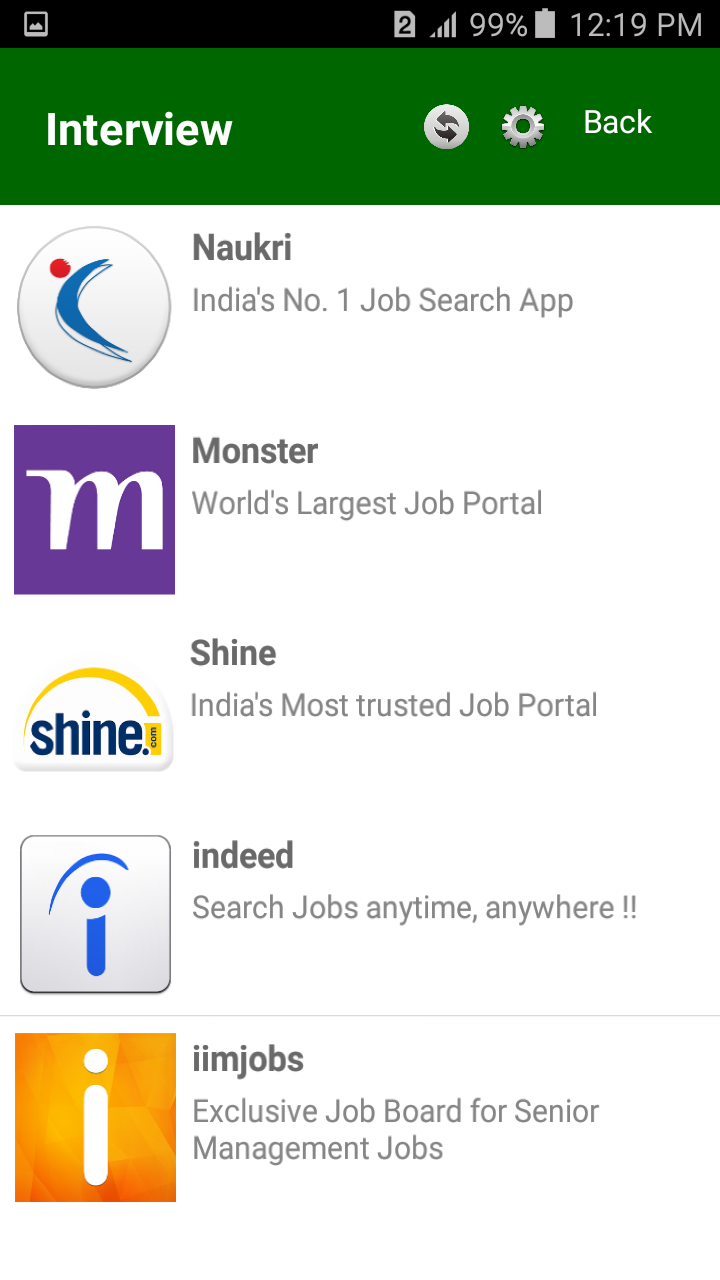
Task: Open iimjobs via its orange icon
Action: coord(95,1117)
